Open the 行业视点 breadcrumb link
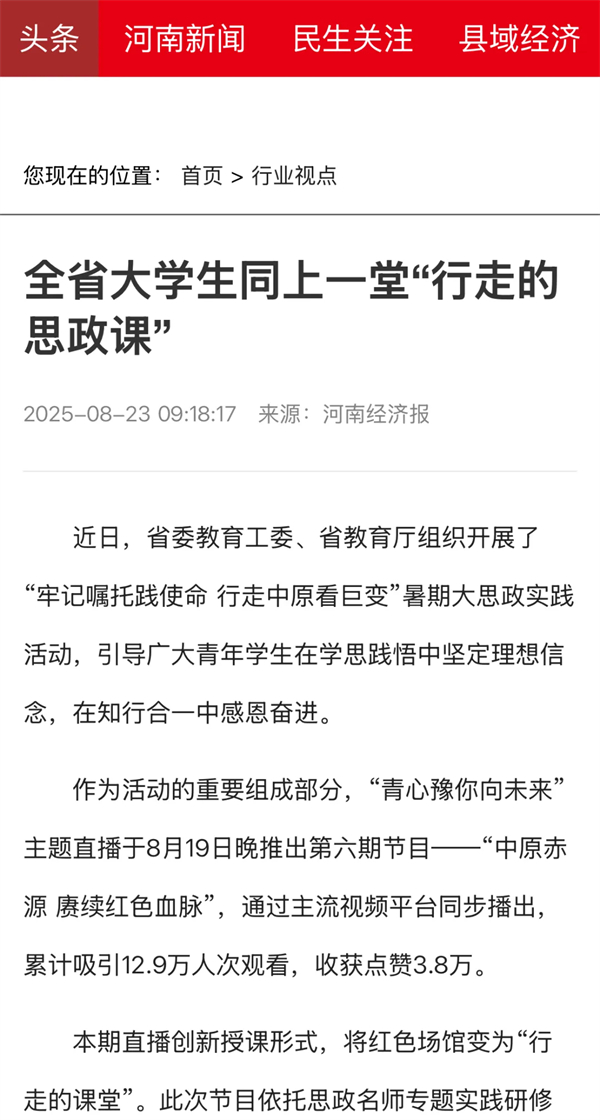The width and height of the screenshot is (600, 1120). click(294, 176)
